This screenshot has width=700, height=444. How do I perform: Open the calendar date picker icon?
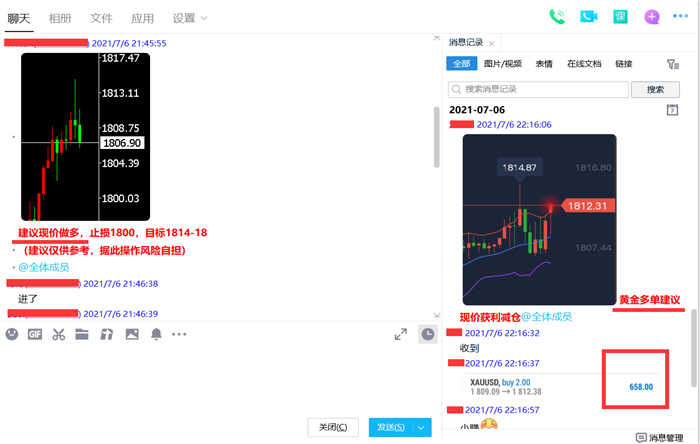point(672,109)
